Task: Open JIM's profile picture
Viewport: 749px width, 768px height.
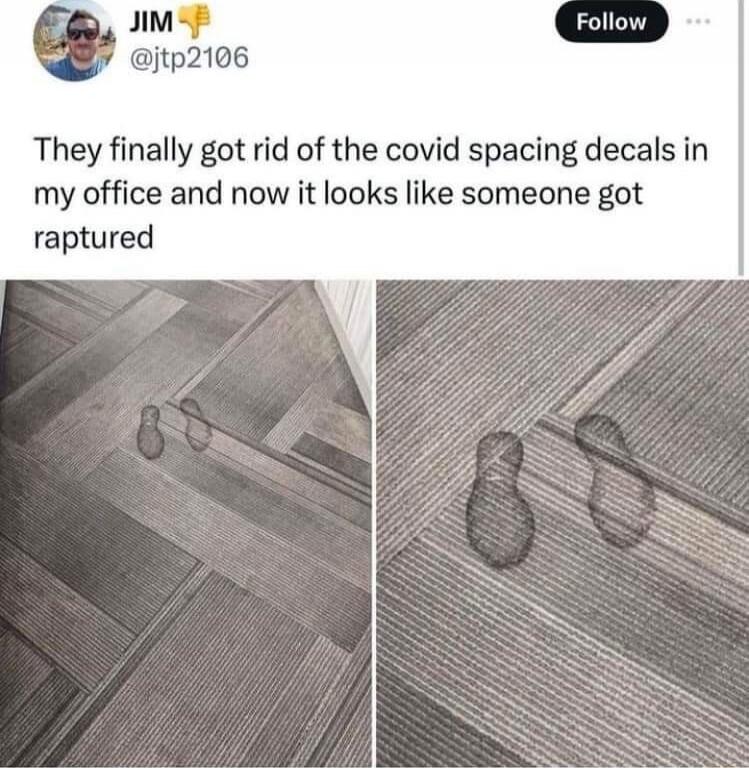Action: click(x=74, y=40)
